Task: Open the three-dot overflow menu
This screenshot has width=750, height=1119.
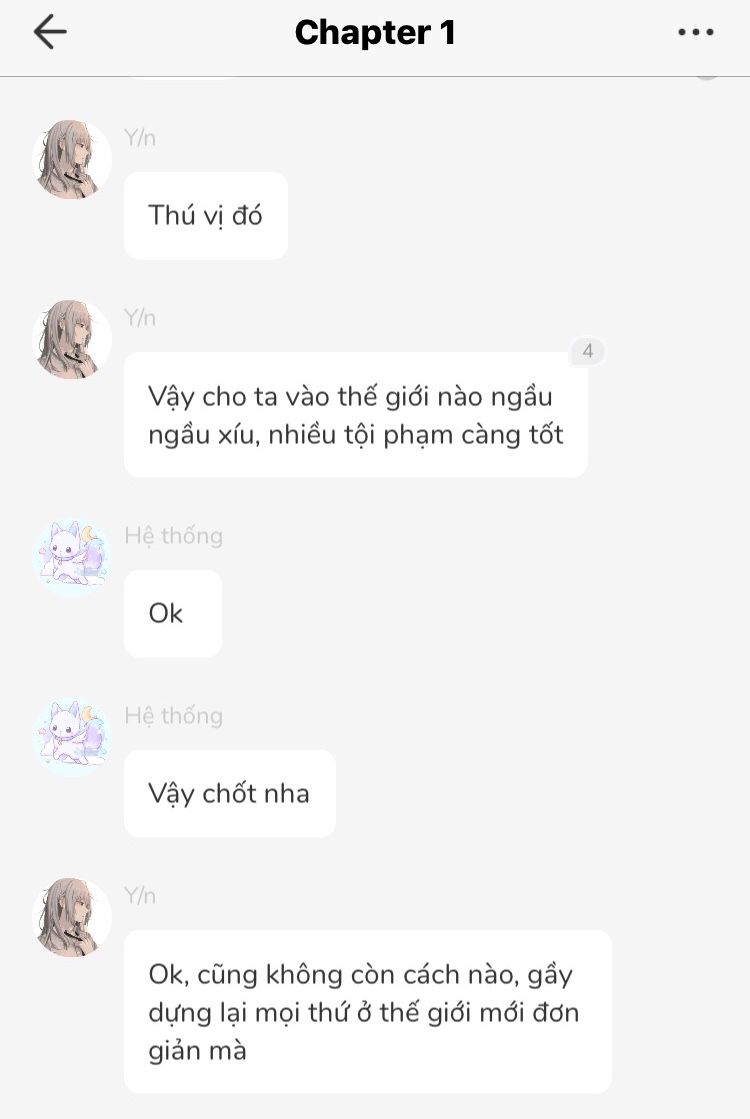Action: 695,33
